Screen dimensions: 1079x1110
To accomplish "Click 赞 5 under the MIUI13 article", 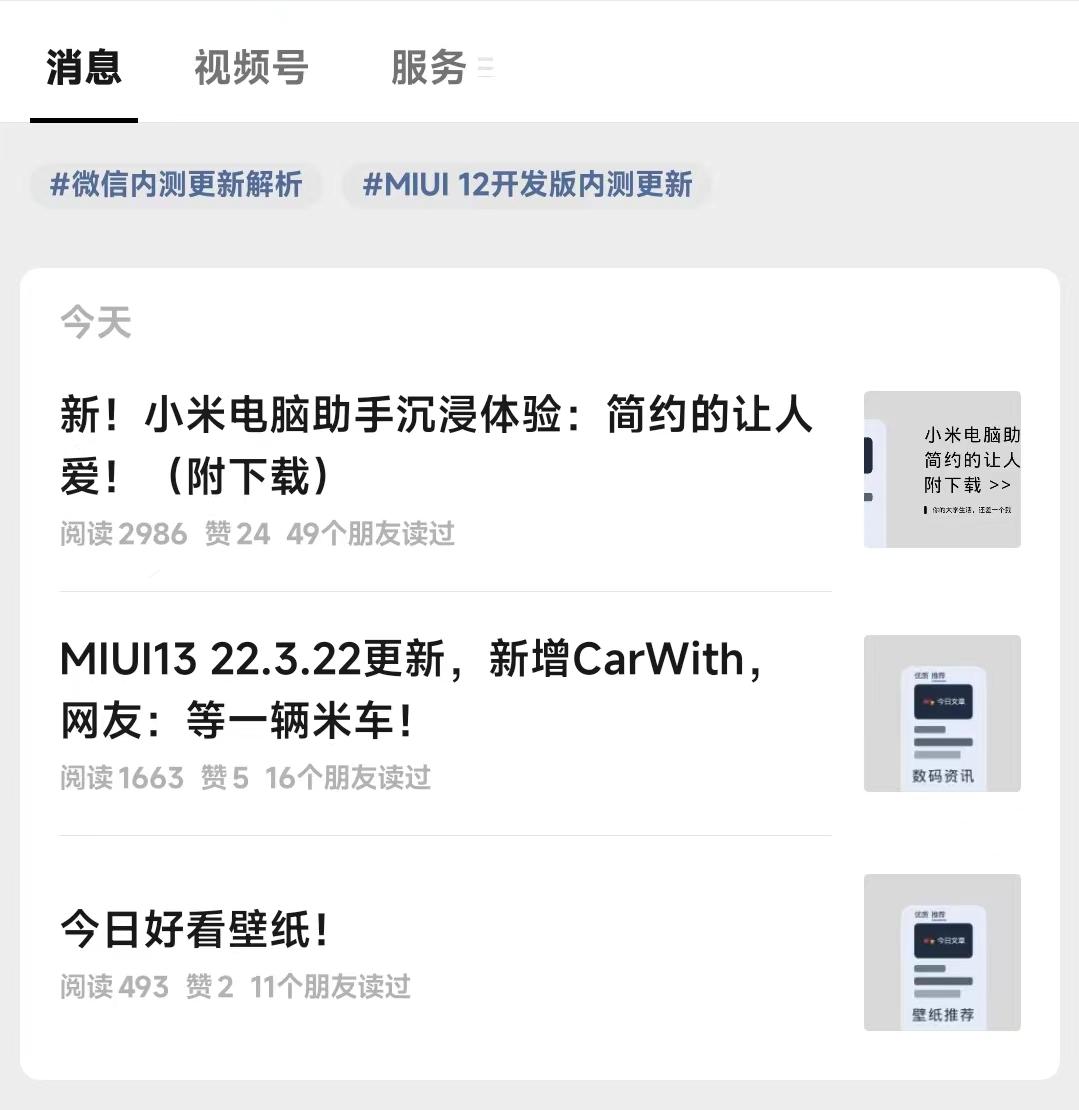I will click(x=222, y=779).
